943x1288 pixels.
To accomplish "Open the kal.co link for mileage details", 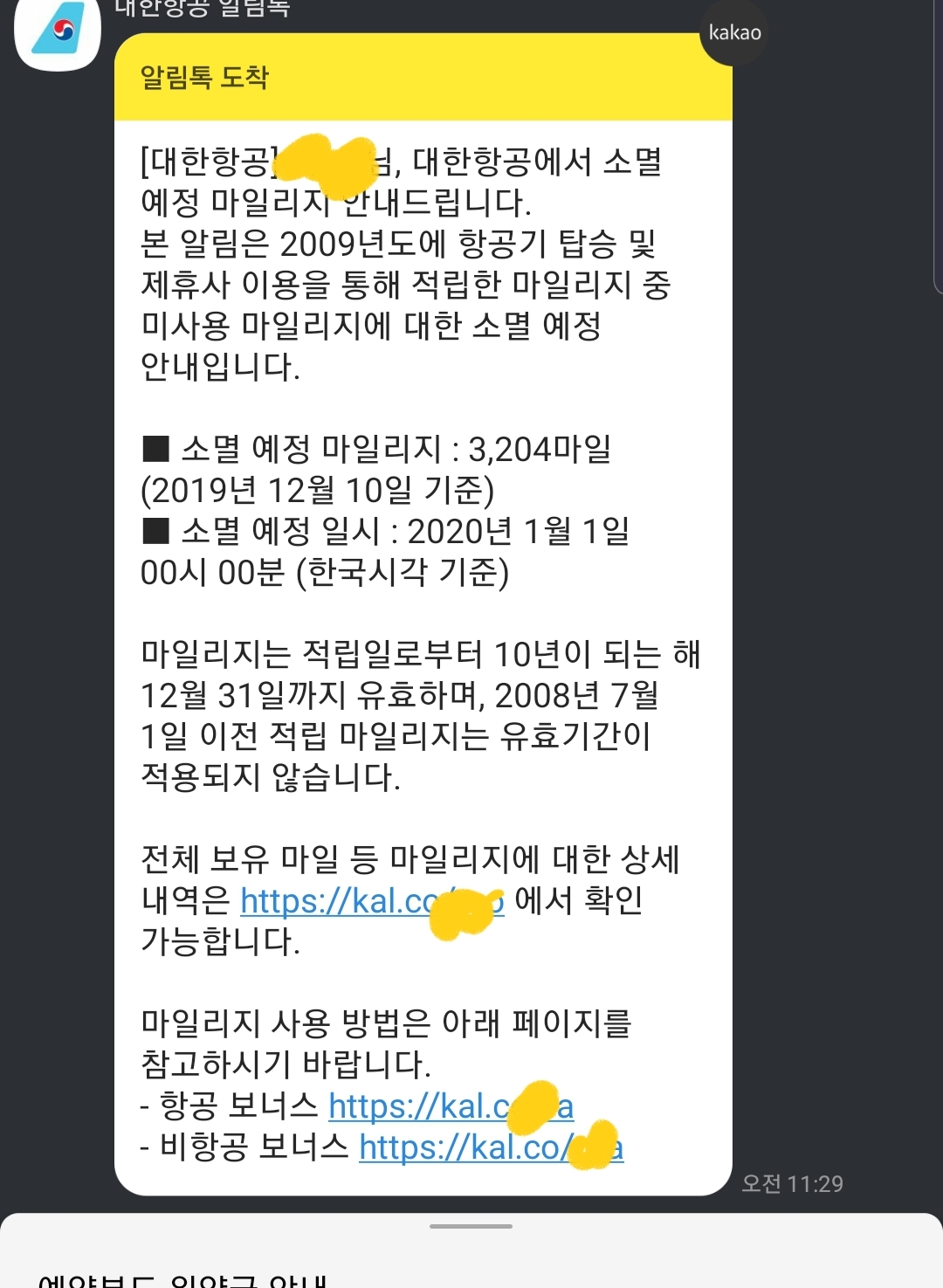I will (x=372, y=901).
